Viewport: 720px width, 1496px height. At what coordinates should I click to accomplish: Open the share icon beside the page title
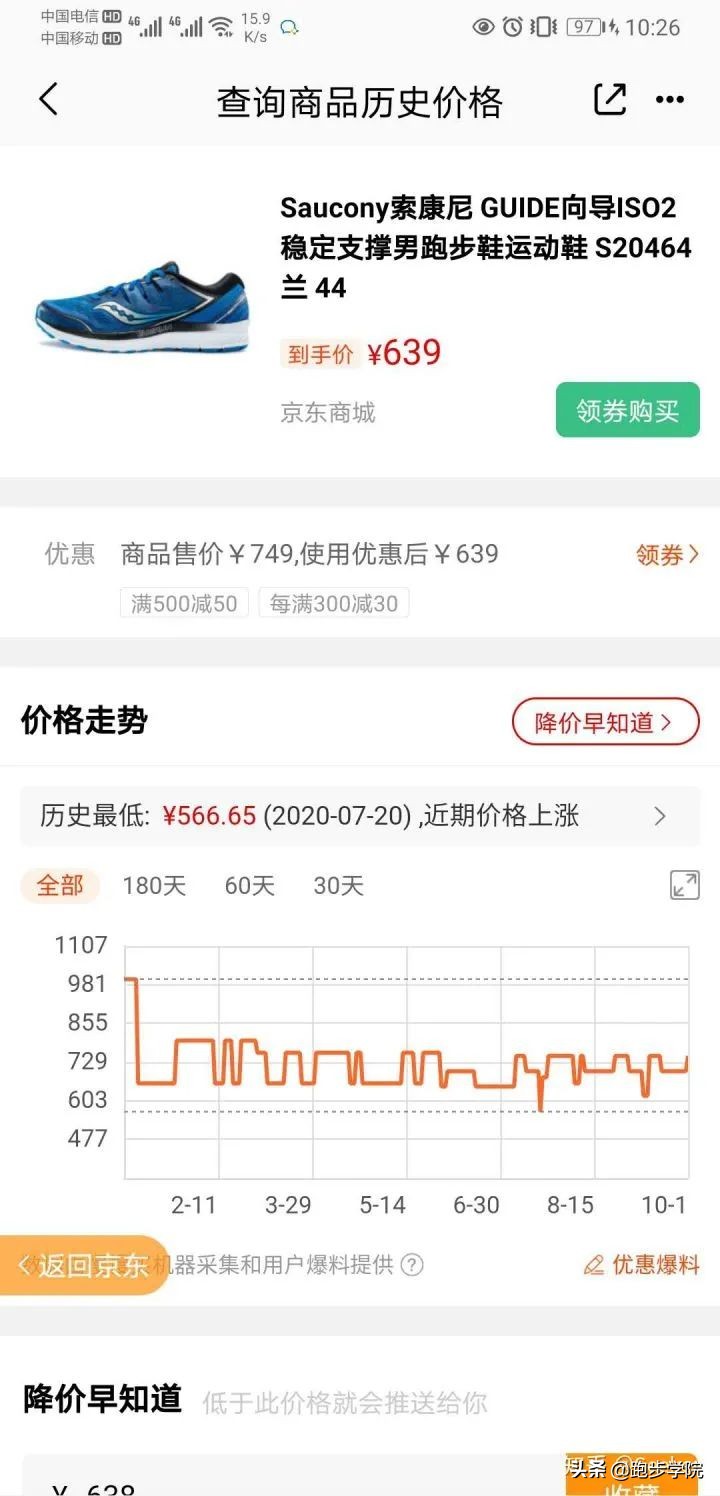(x=609, y=100)
